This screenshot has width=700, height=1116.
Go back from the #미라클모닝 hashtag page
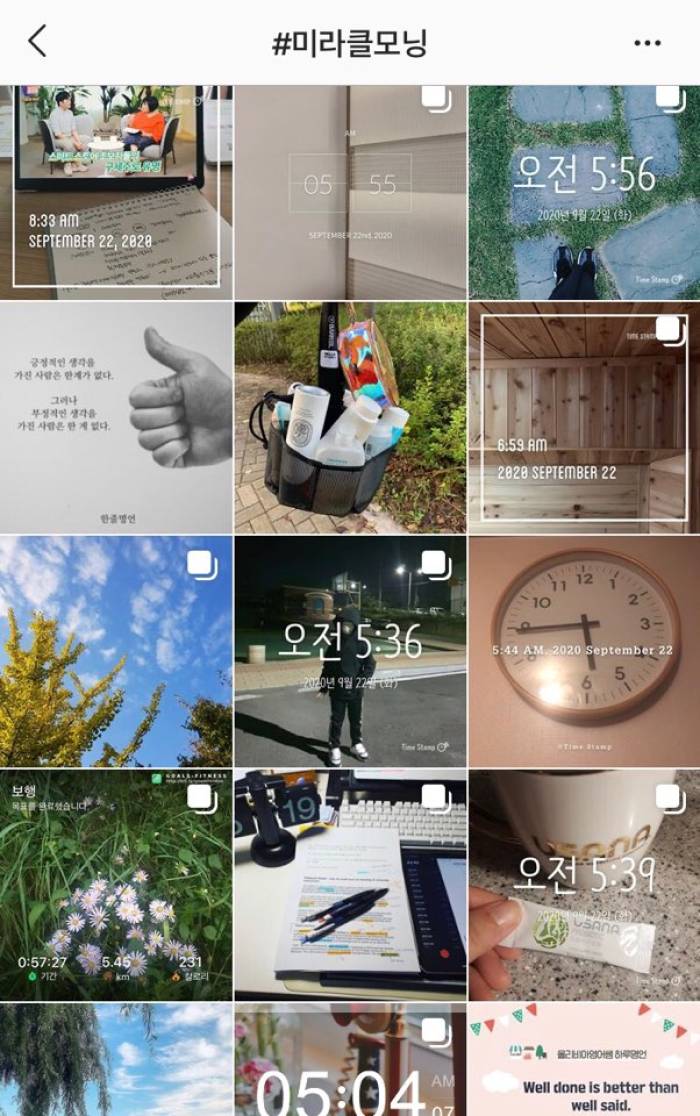click(x=38, y=42)
